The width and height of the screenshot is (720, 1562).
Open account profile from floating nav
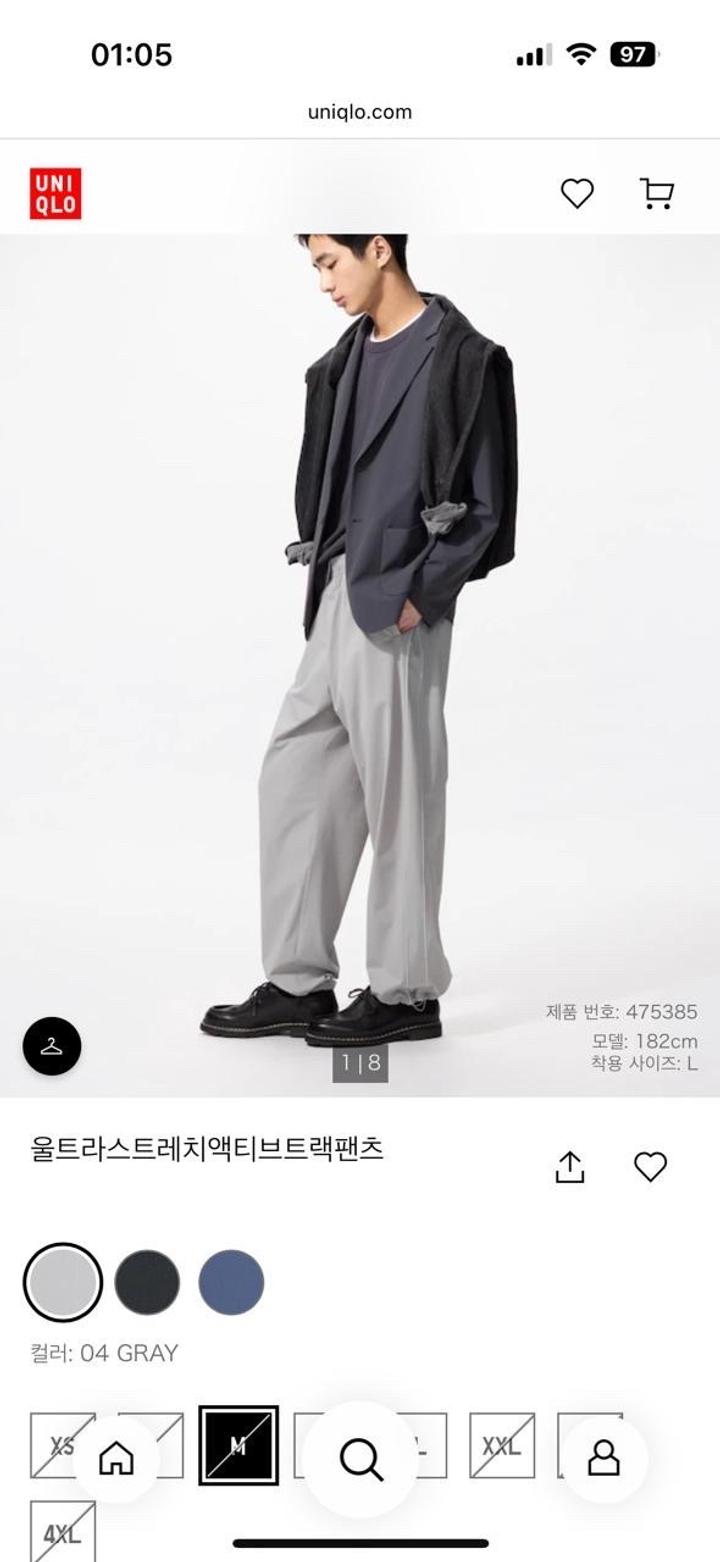(x=603, y=1459)
